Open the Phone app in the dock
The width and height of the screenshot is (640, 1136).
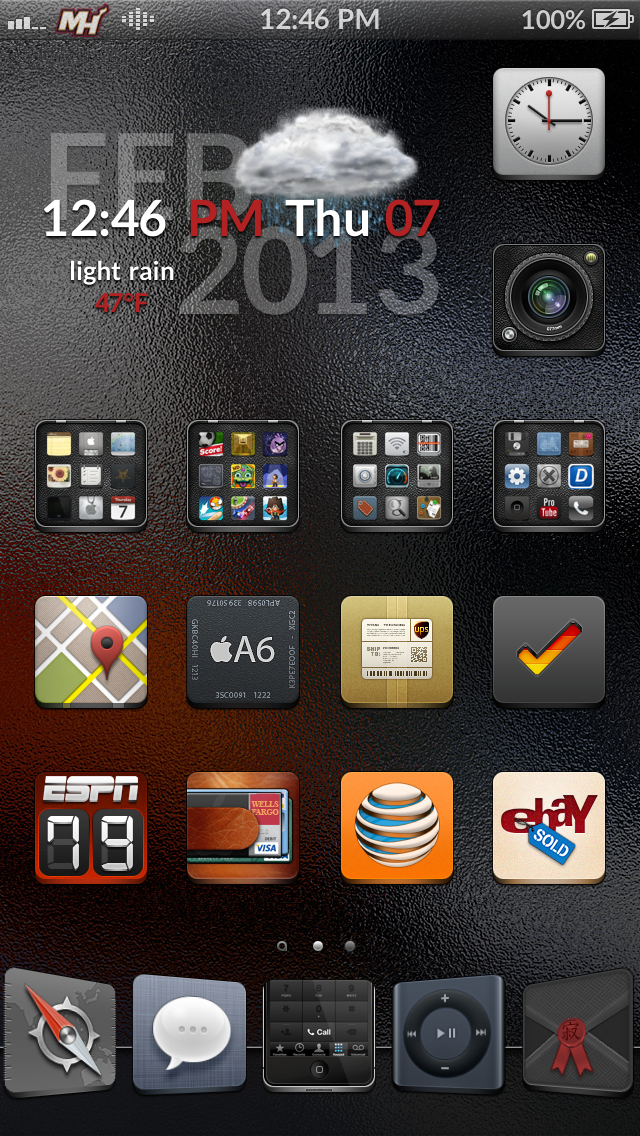pyautogui.click(x=319, y=1034)
